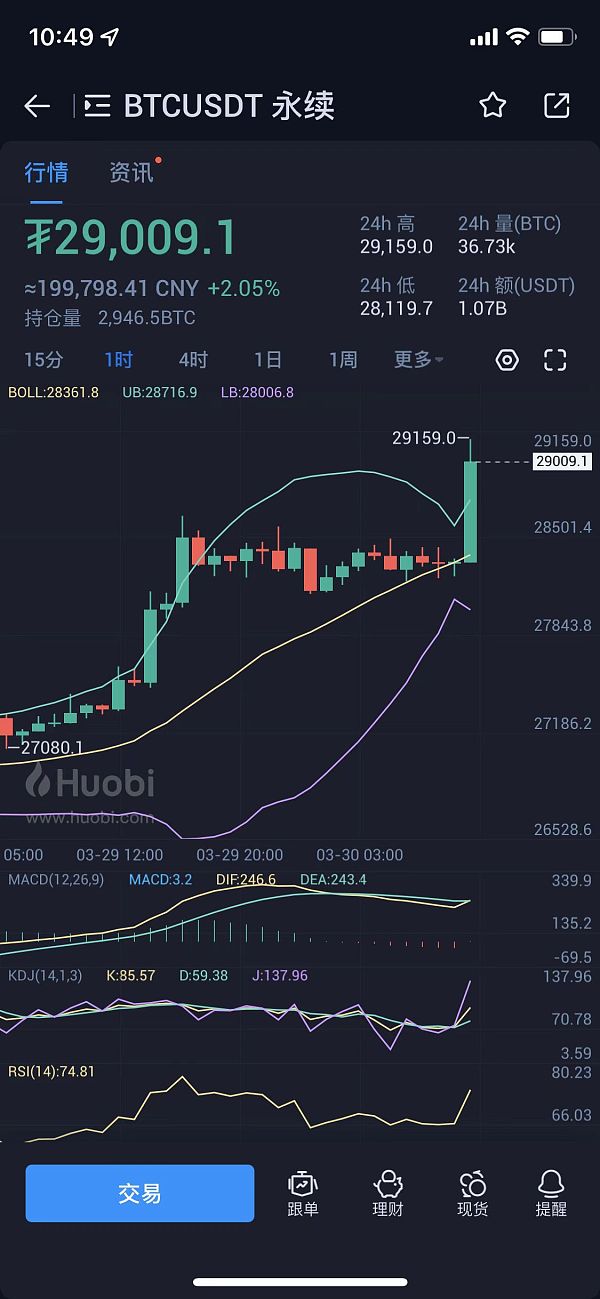Expand the 更多 timeframe dropdown
Screen dimensions: 600x1299
point(418,360)
